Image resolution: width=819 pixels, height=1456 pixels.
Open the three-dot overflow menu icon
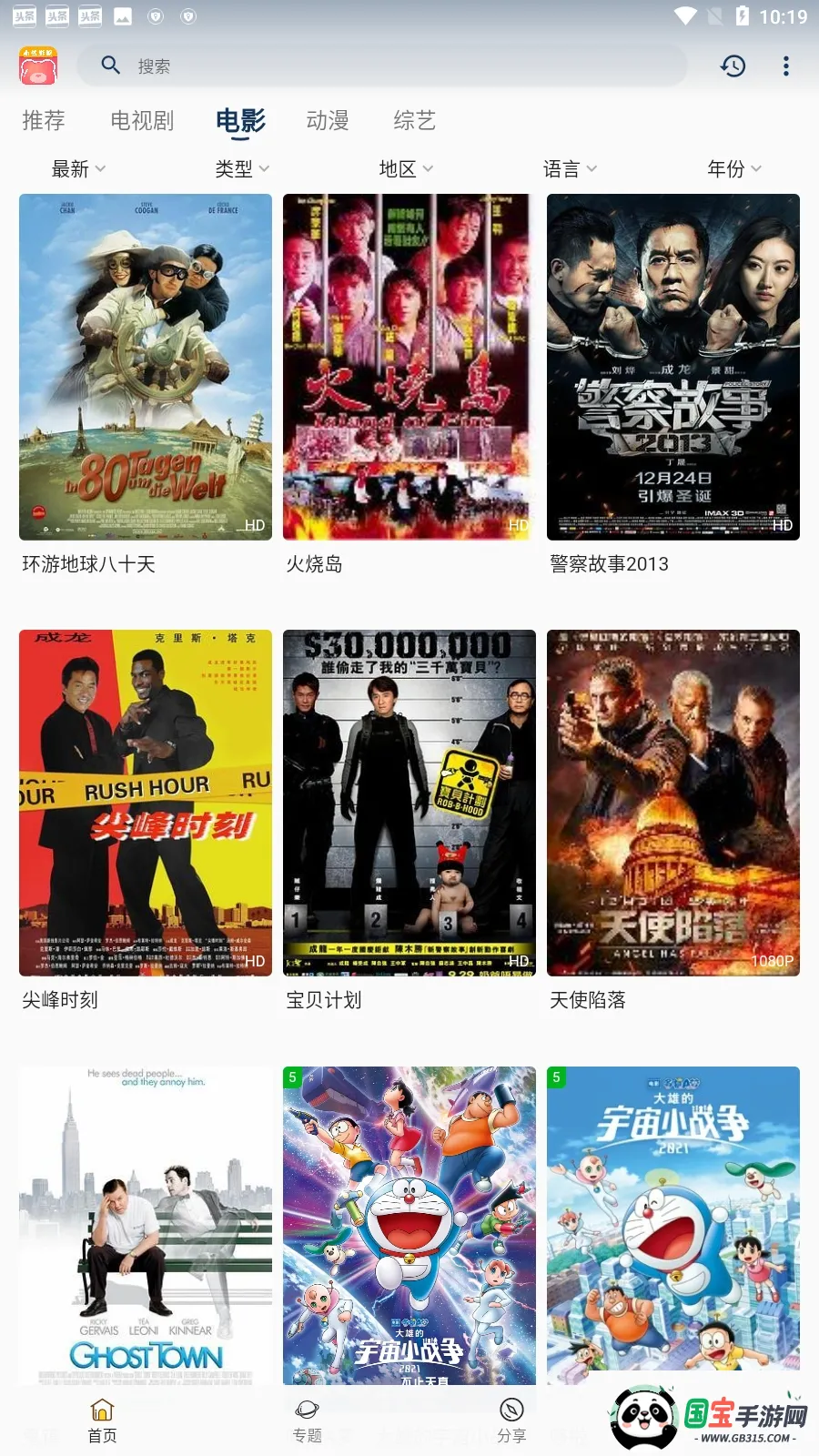pyautogui.click(x=784, y=65)
